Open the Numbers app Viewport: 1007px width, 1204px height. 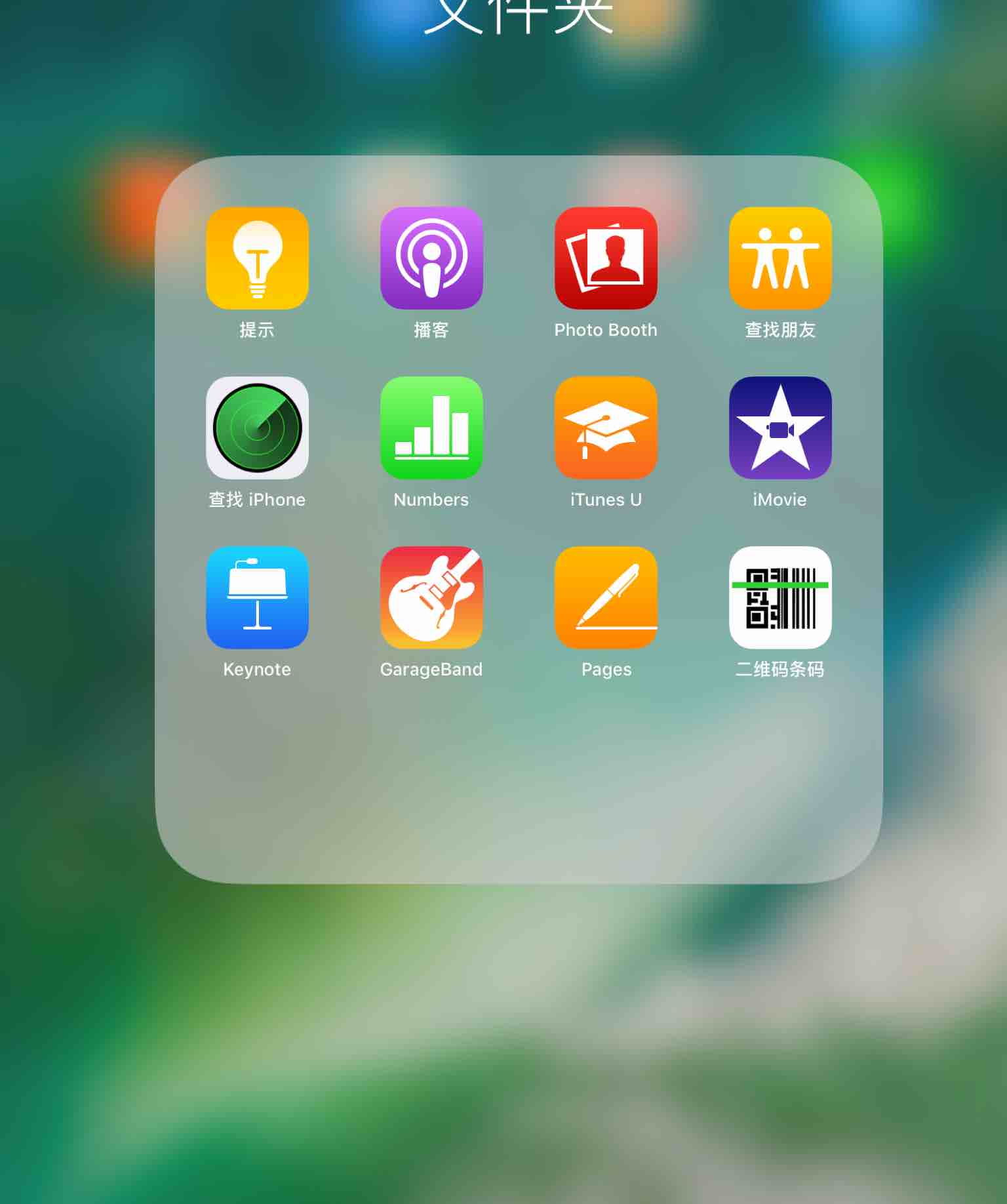[x=431, y=428]
